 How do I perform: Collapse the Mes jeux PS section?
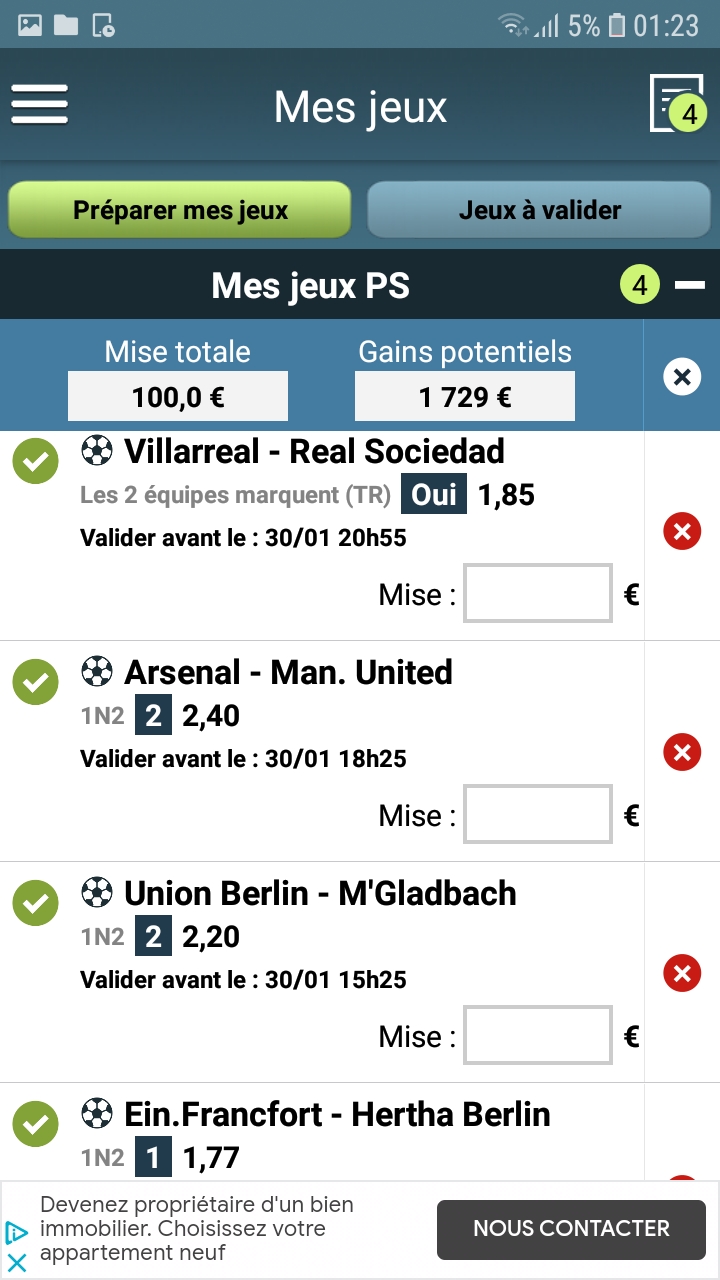[690, 286]
